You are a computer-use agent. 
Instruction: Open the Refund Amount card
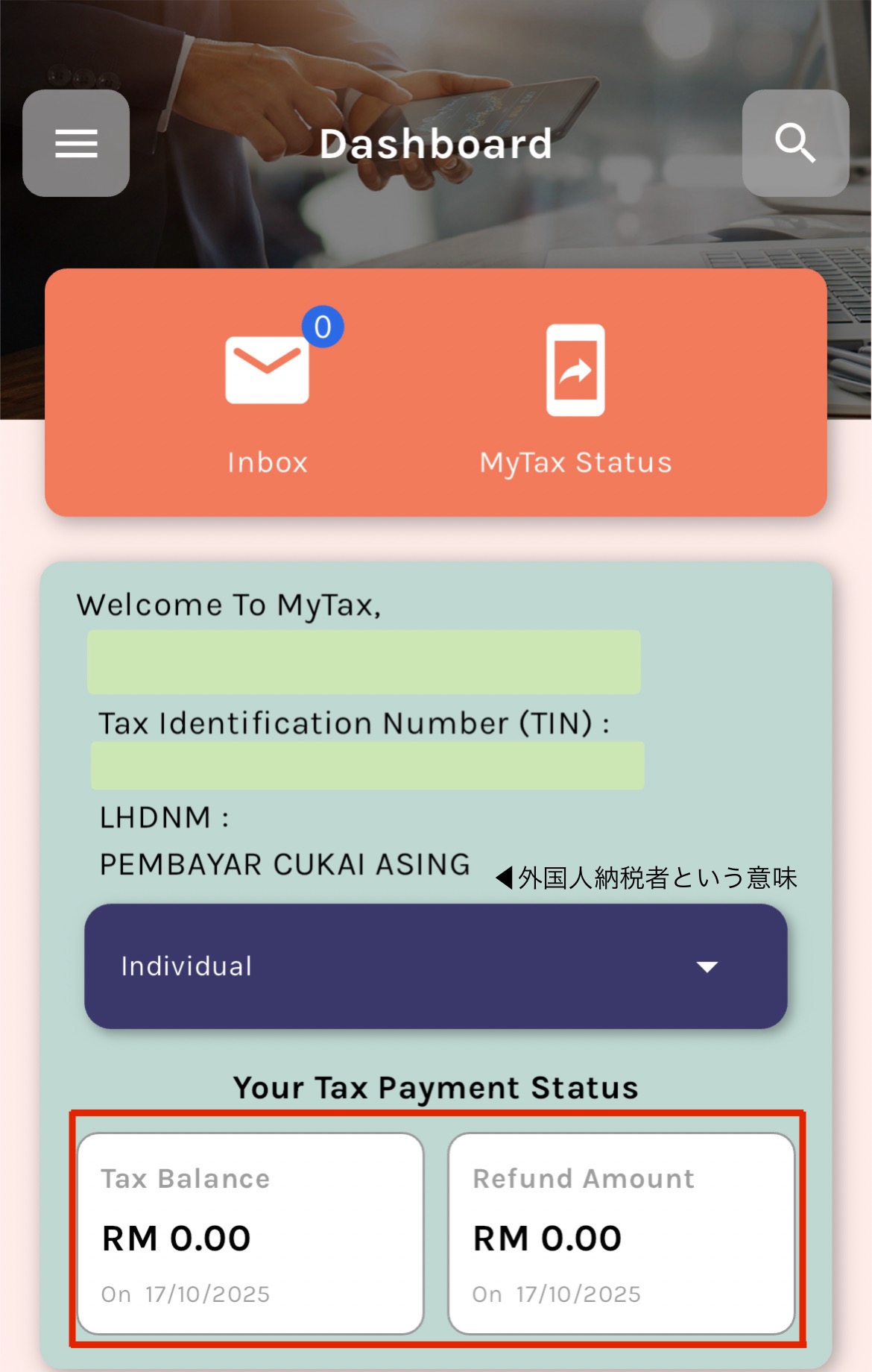click(622, 1233)
